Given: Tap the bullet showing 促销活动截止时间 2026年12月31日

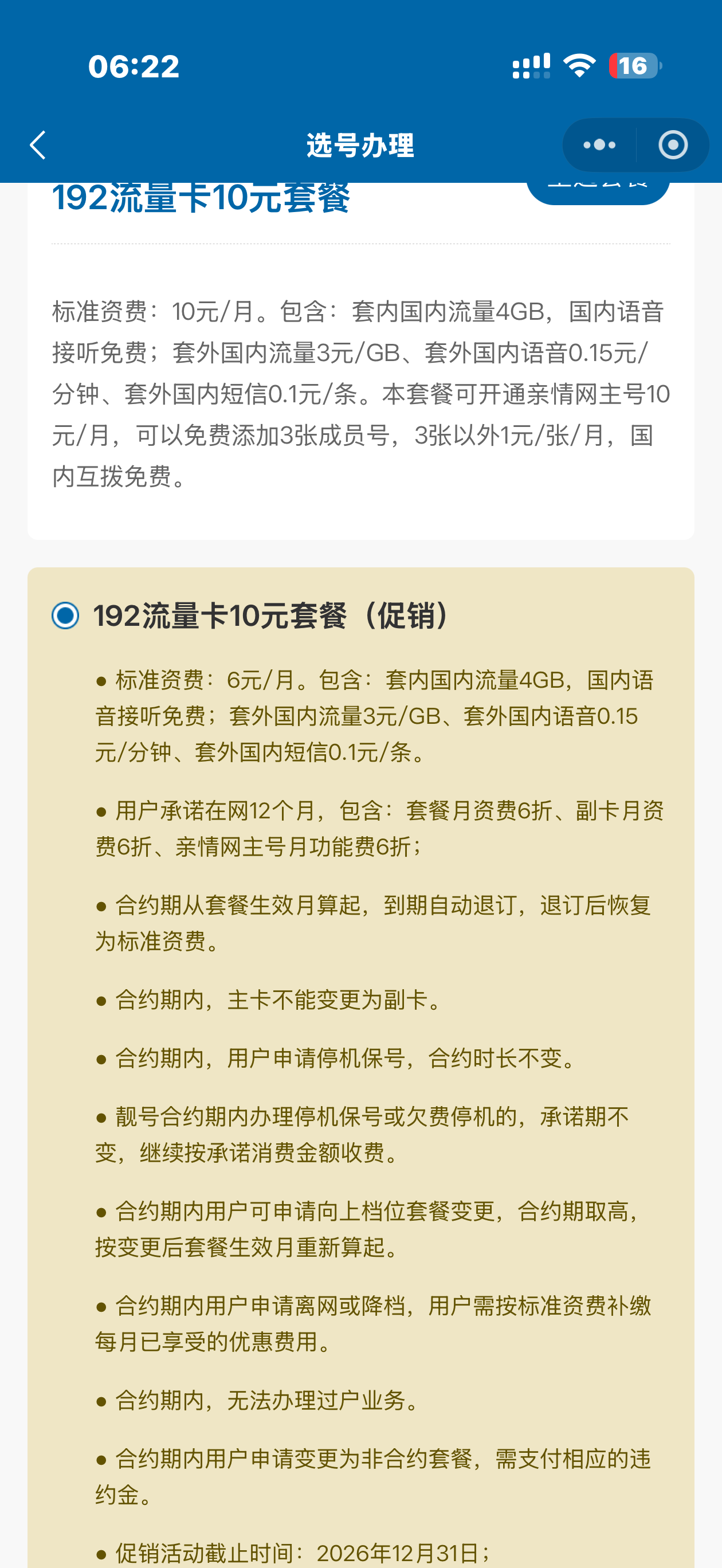Looking at the screenshot, I should [304, 1552].
